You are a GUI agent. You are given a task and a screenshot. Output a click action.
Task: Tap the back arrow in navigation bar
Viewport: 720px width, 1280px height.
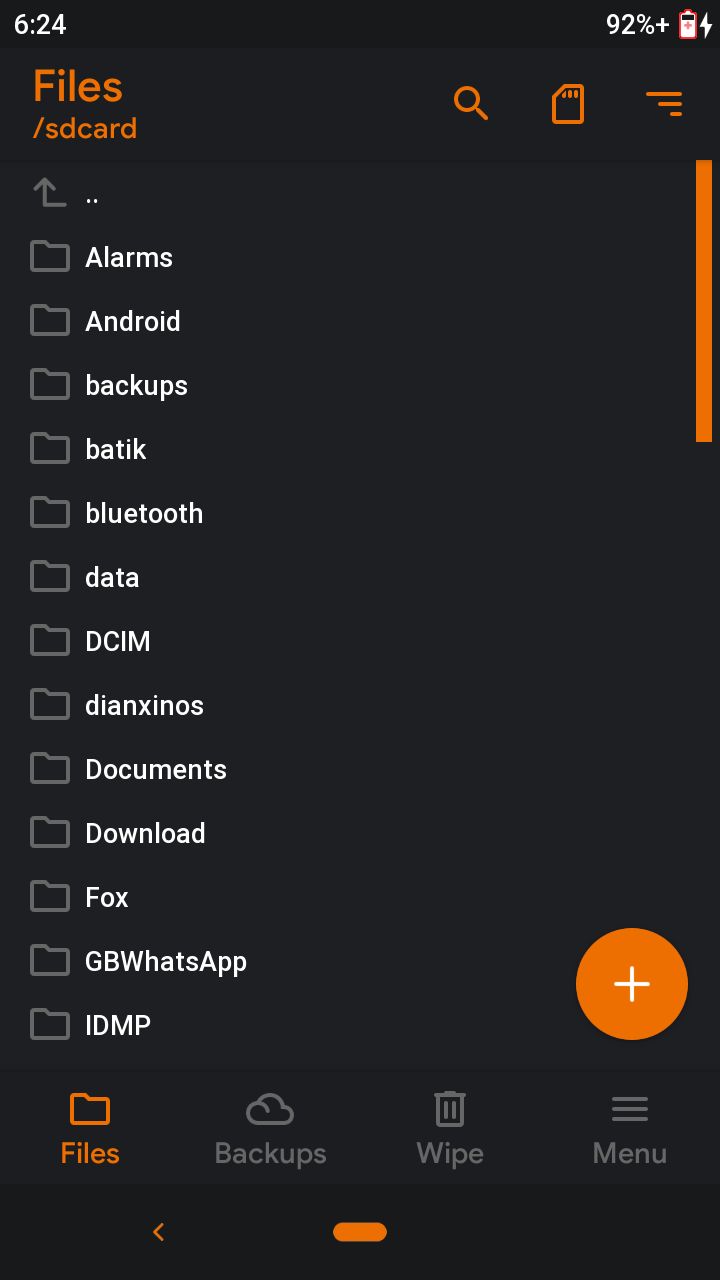158,1232
